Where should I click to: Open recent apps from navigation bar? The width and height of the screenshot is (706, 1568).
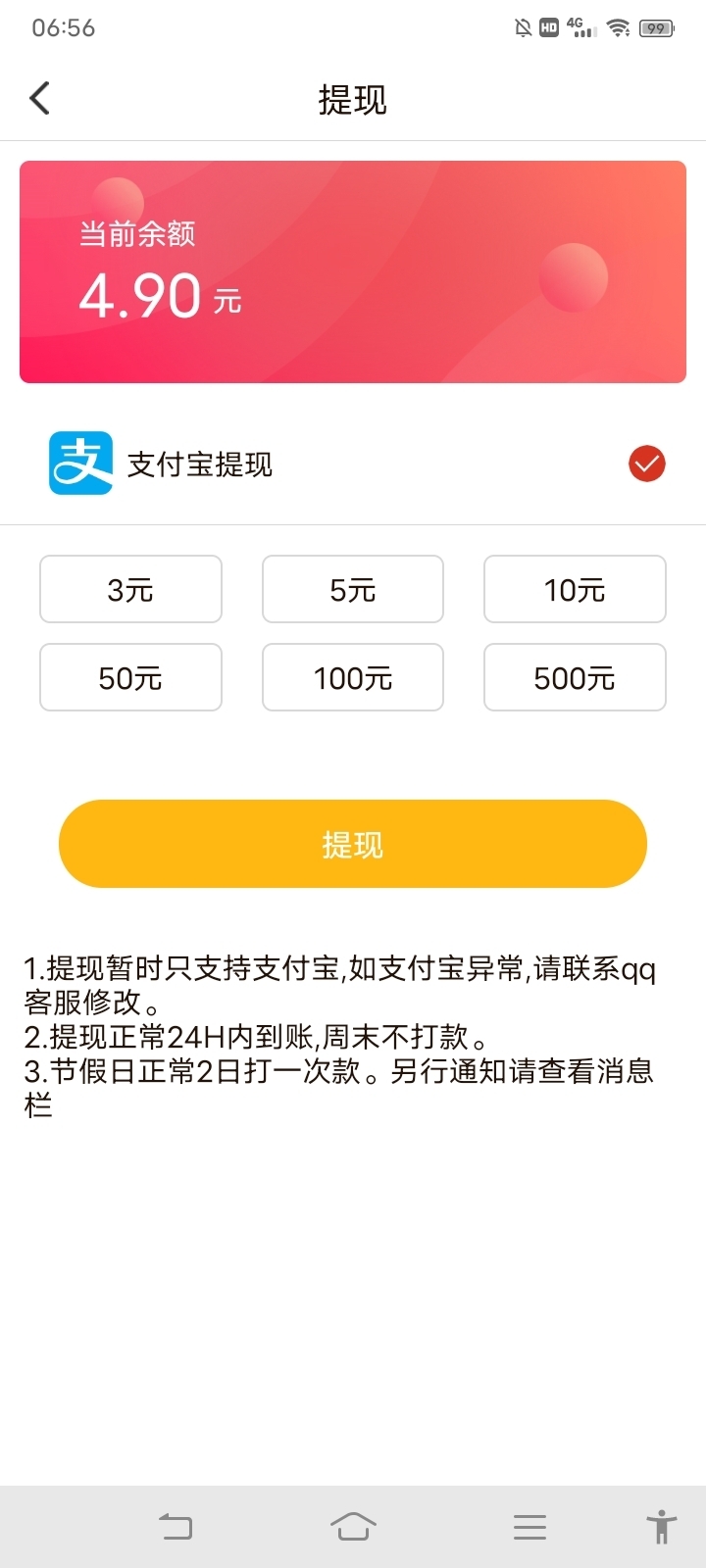[x=529, y=1527]
